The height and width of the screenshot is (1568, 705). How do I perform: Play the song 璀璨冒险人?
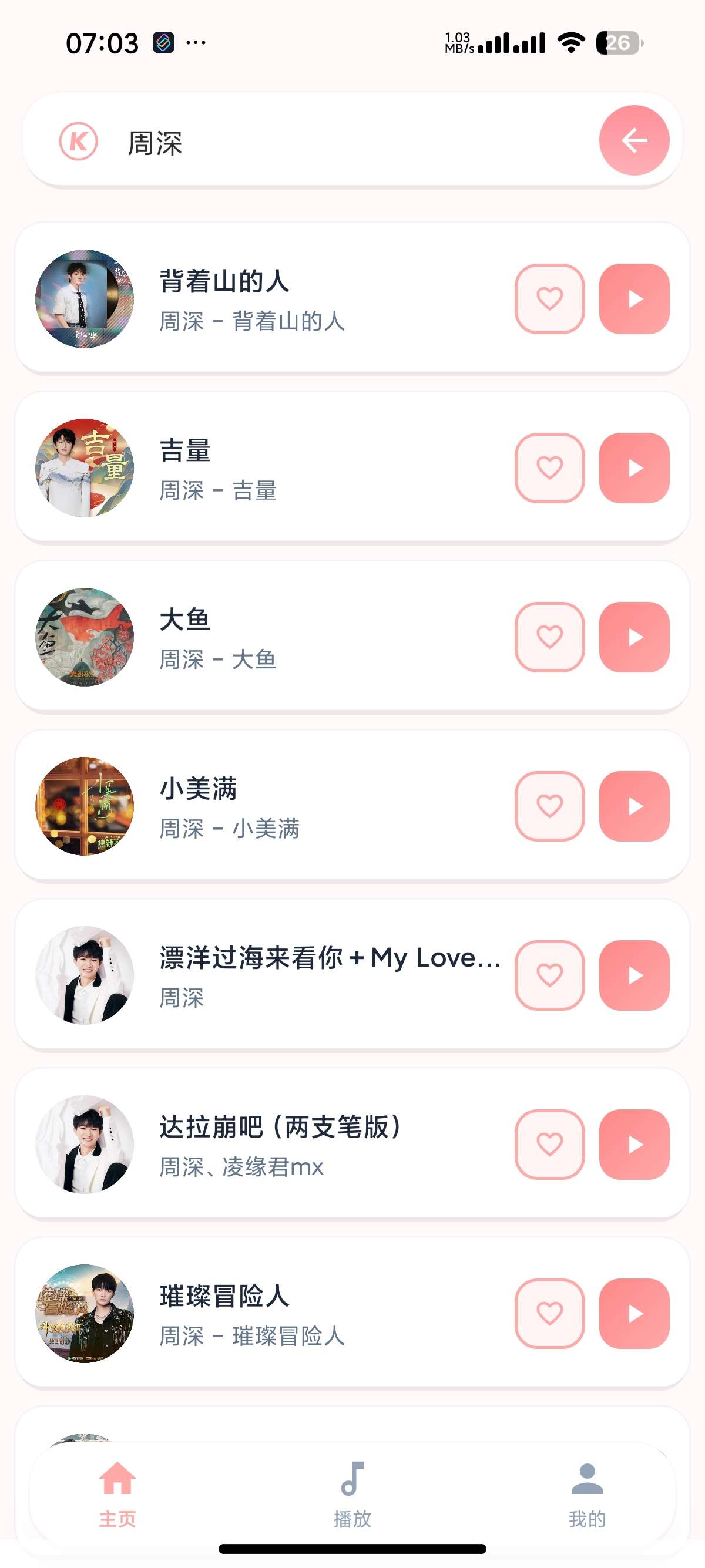click(634, 1313)
